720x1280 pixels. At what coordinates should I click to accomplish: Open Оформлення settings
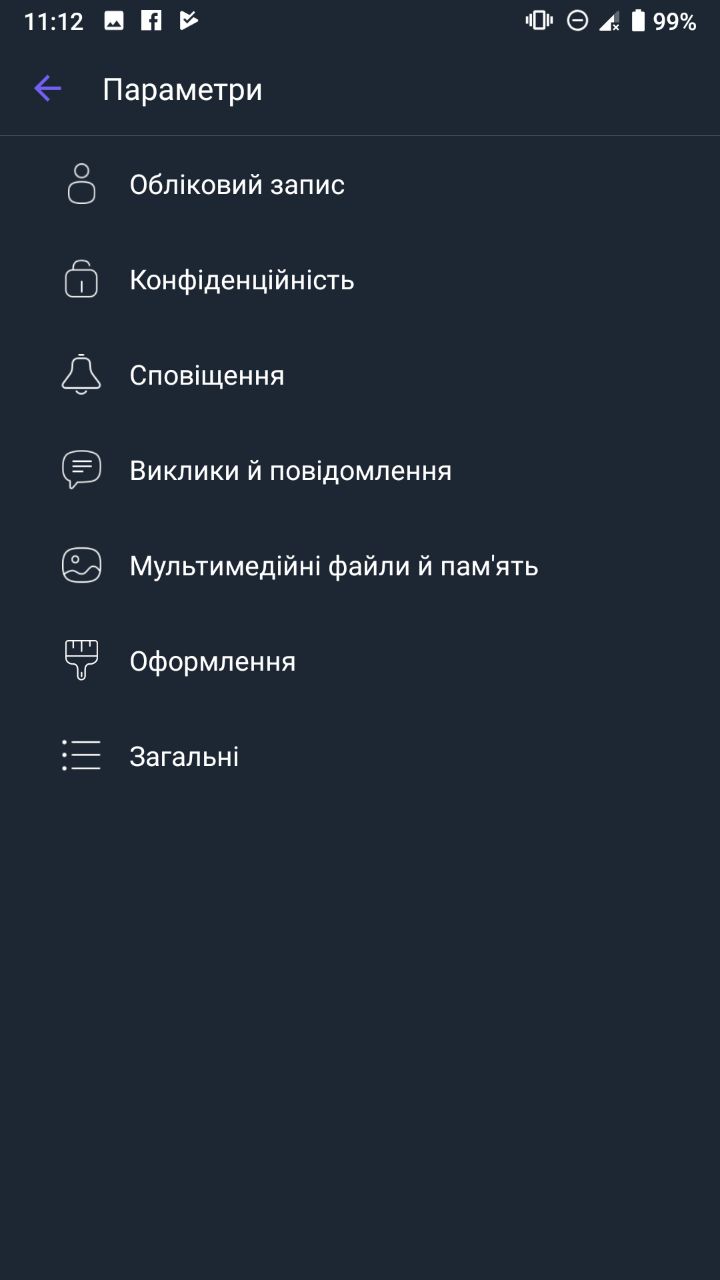(212, 662)
